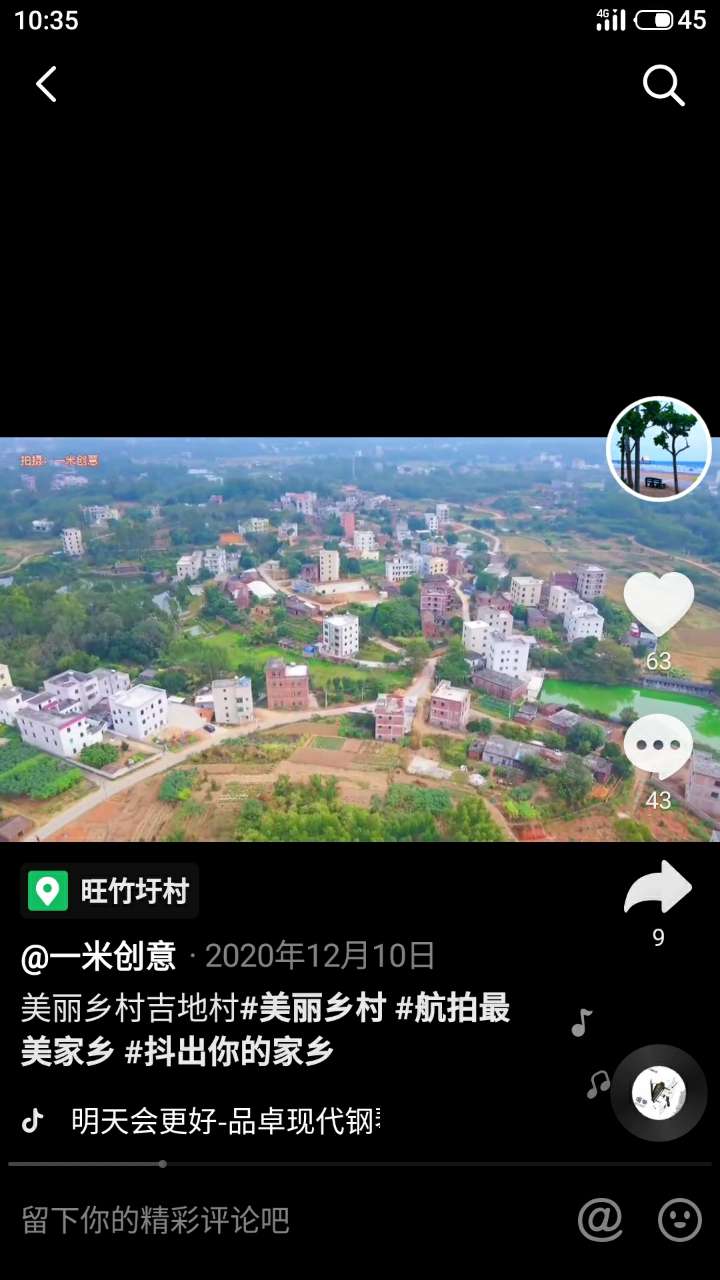Open the @一米创意 author page
Screen dimensions: 720x1280
(98, 957)
